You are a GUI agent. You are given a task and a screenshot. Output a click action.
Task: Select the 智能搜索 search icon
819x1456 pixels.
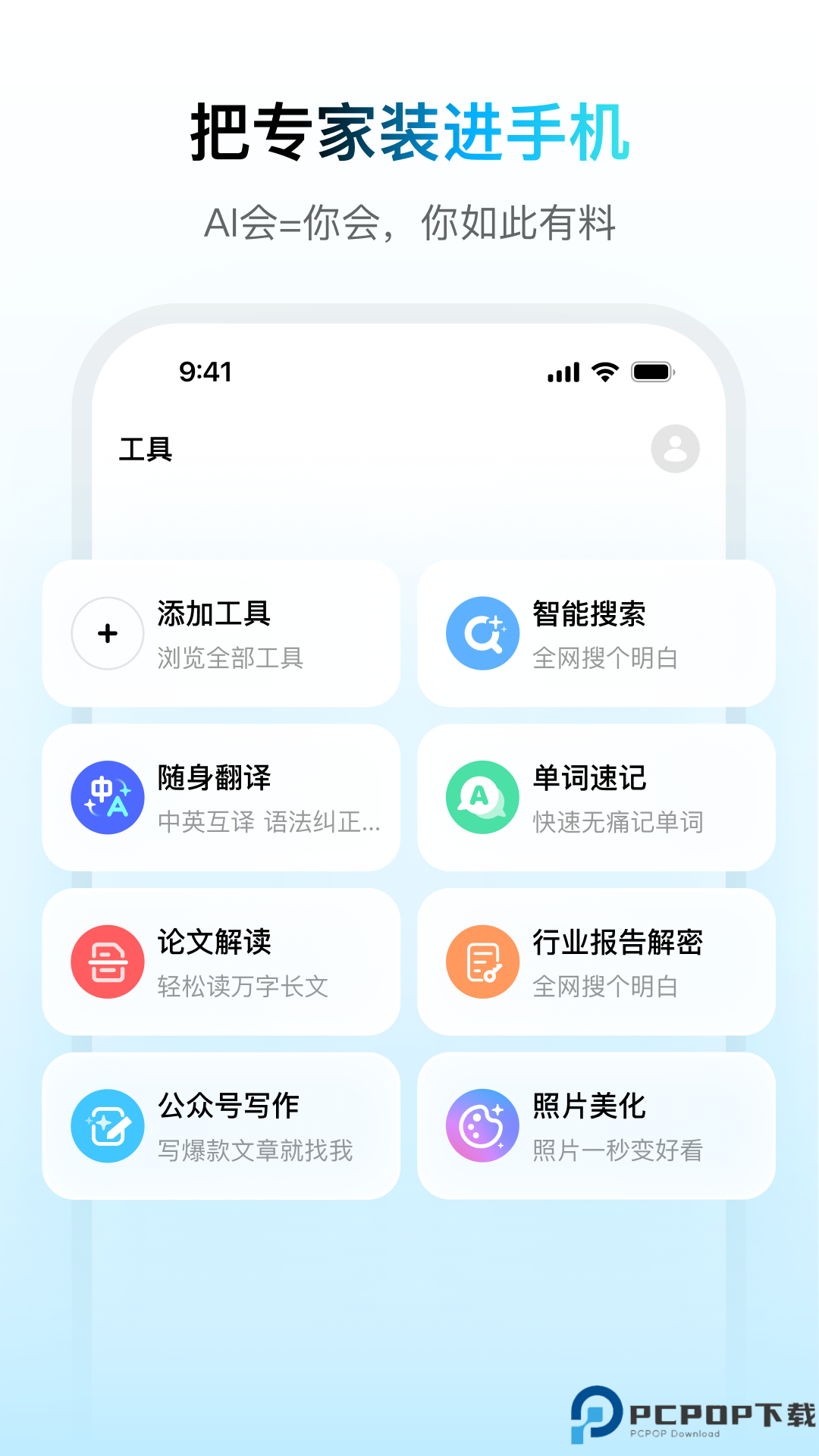pyautogui.click(x=482, y=633)
